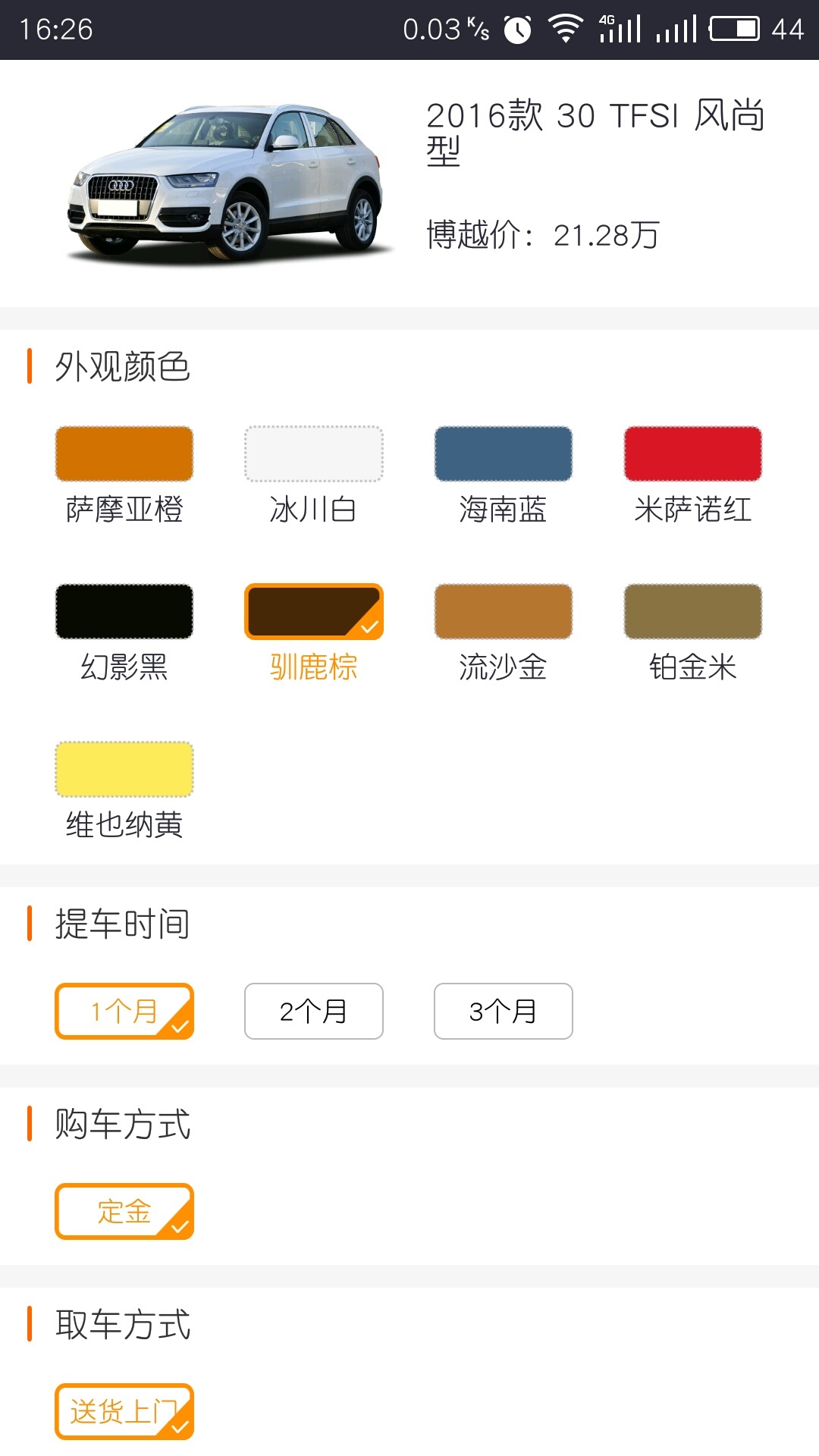
Task: Tap the 定金 purchase method
Action: point(124,1211)
